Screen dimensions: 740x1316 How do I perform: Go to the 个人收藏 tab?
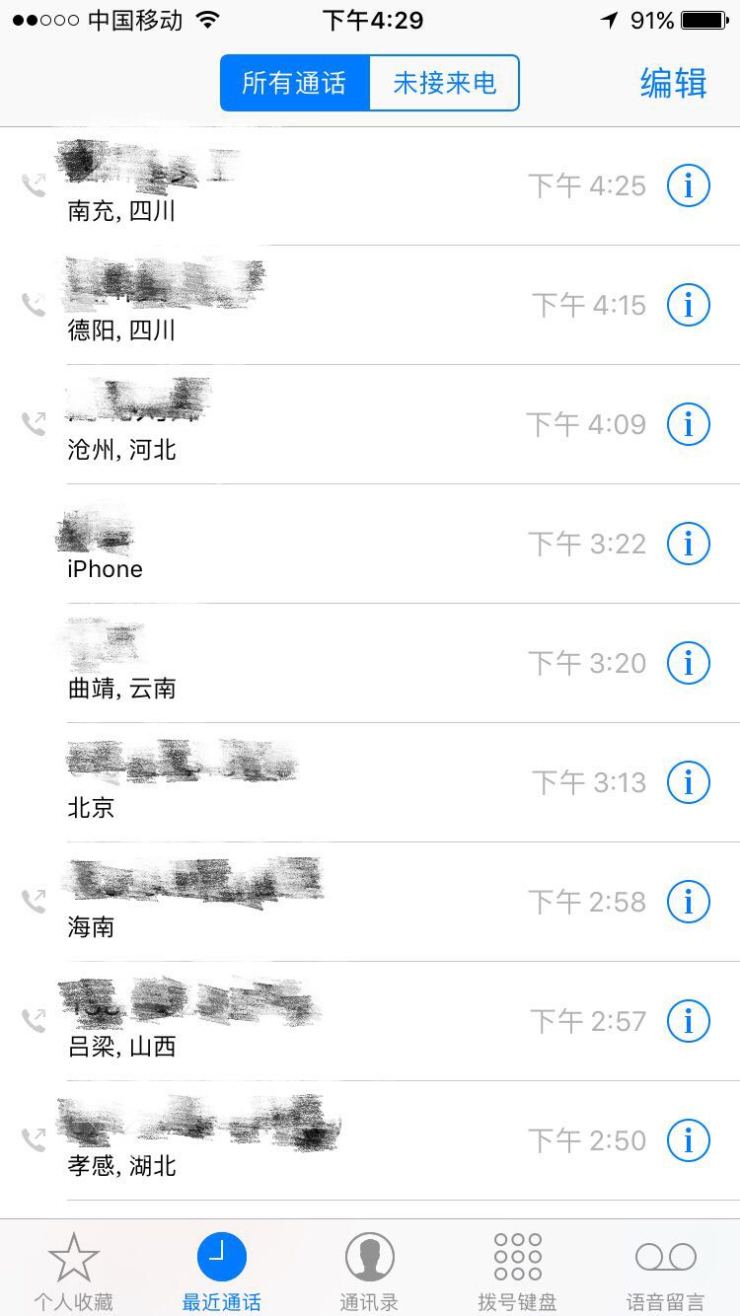point(74,1270)
